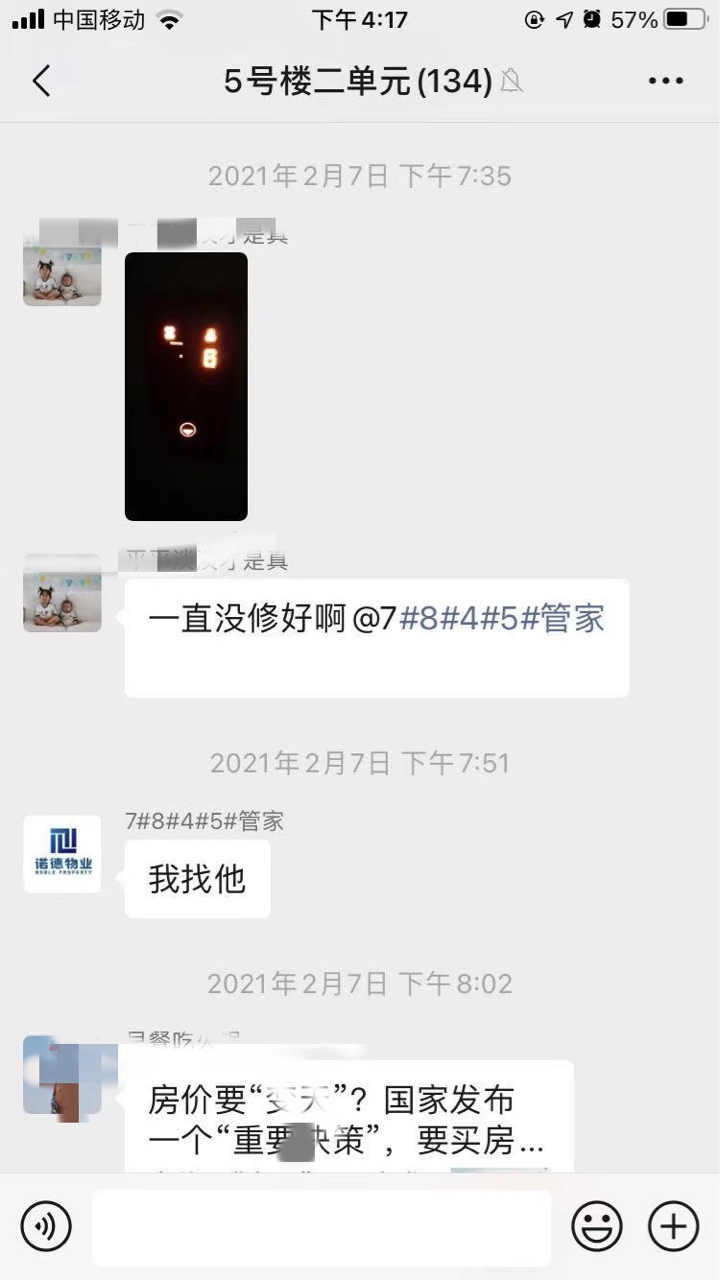Screen dimensions: 720x1280
Task: Open the plus attachment menu
Action: point(673,1226)
